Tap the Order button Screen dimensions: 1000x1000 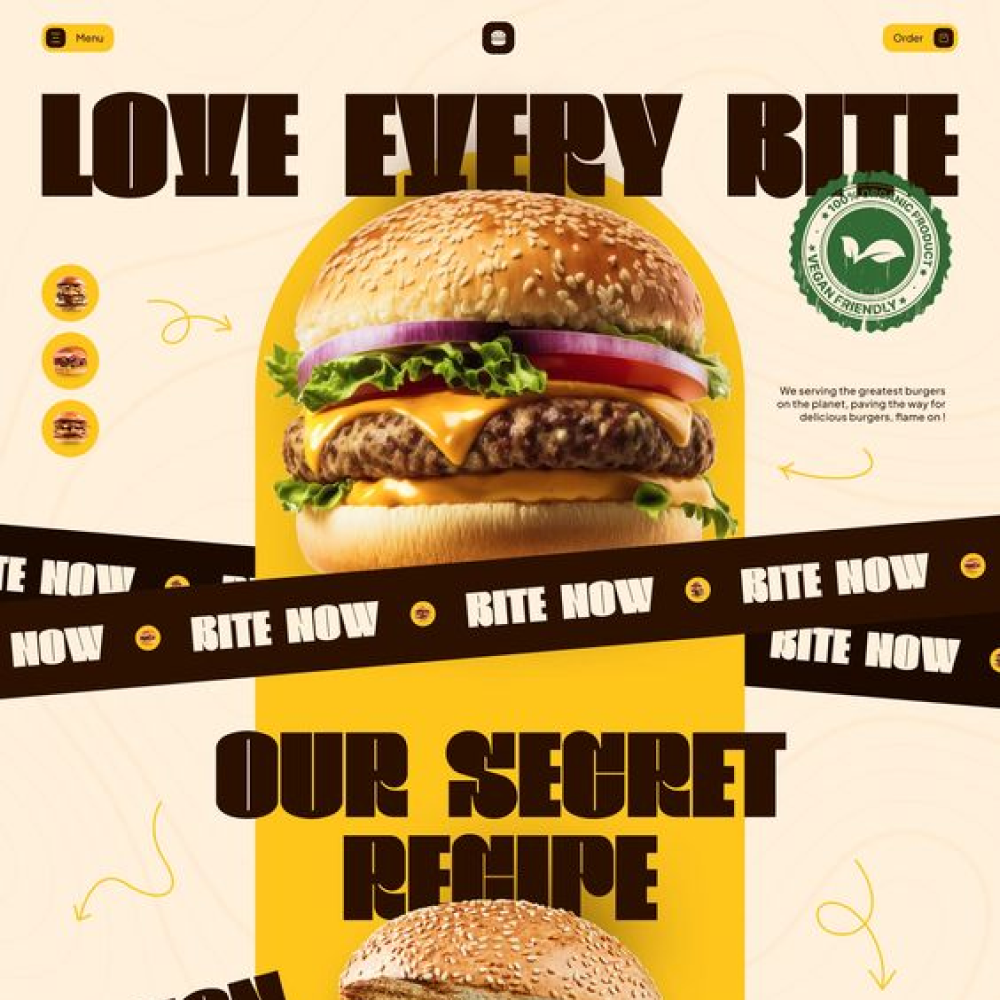tap(919, 38)
